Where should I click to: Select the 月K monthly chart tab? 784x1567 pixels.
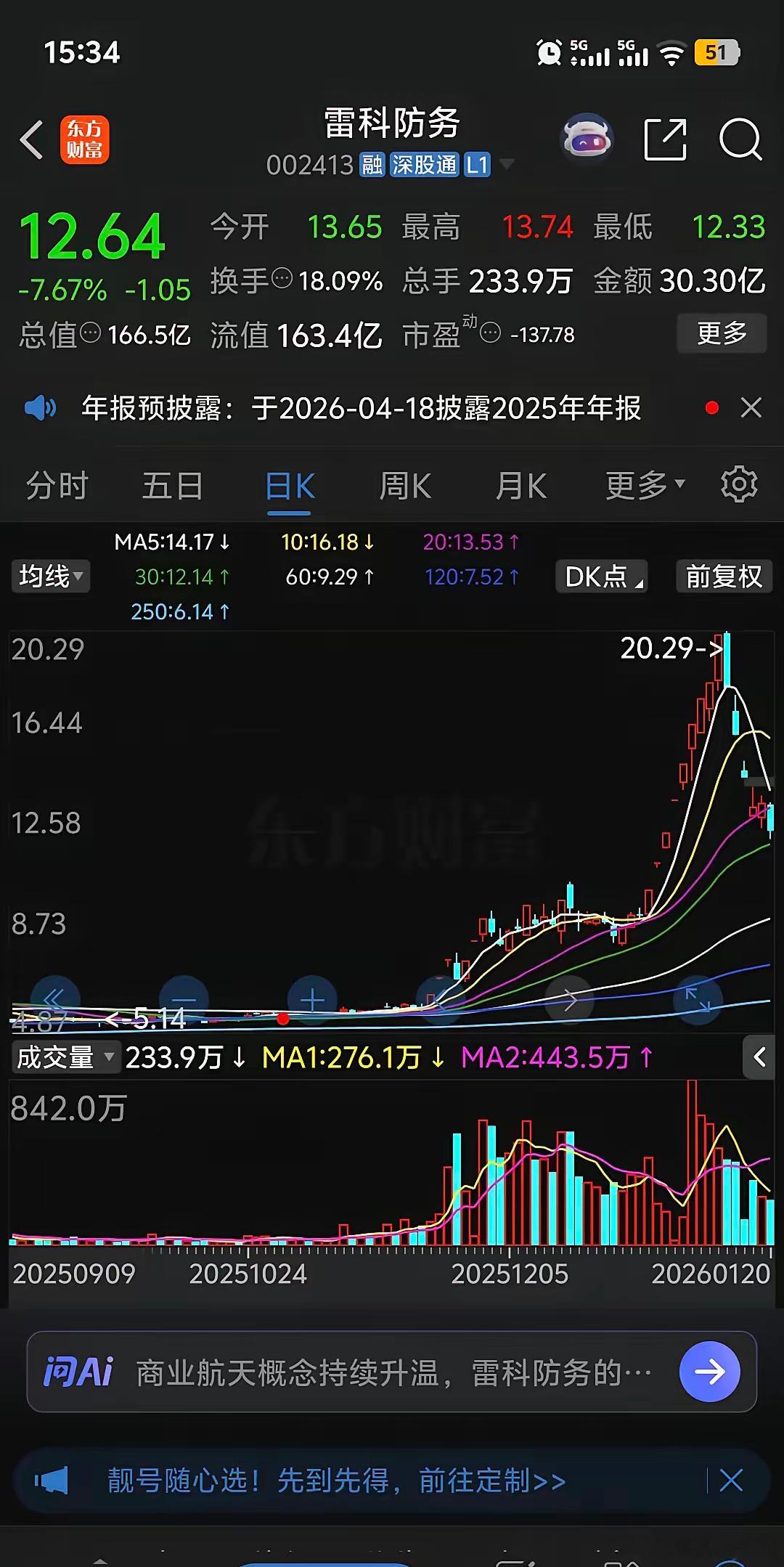pyautogui.click(x=520, y=485)
